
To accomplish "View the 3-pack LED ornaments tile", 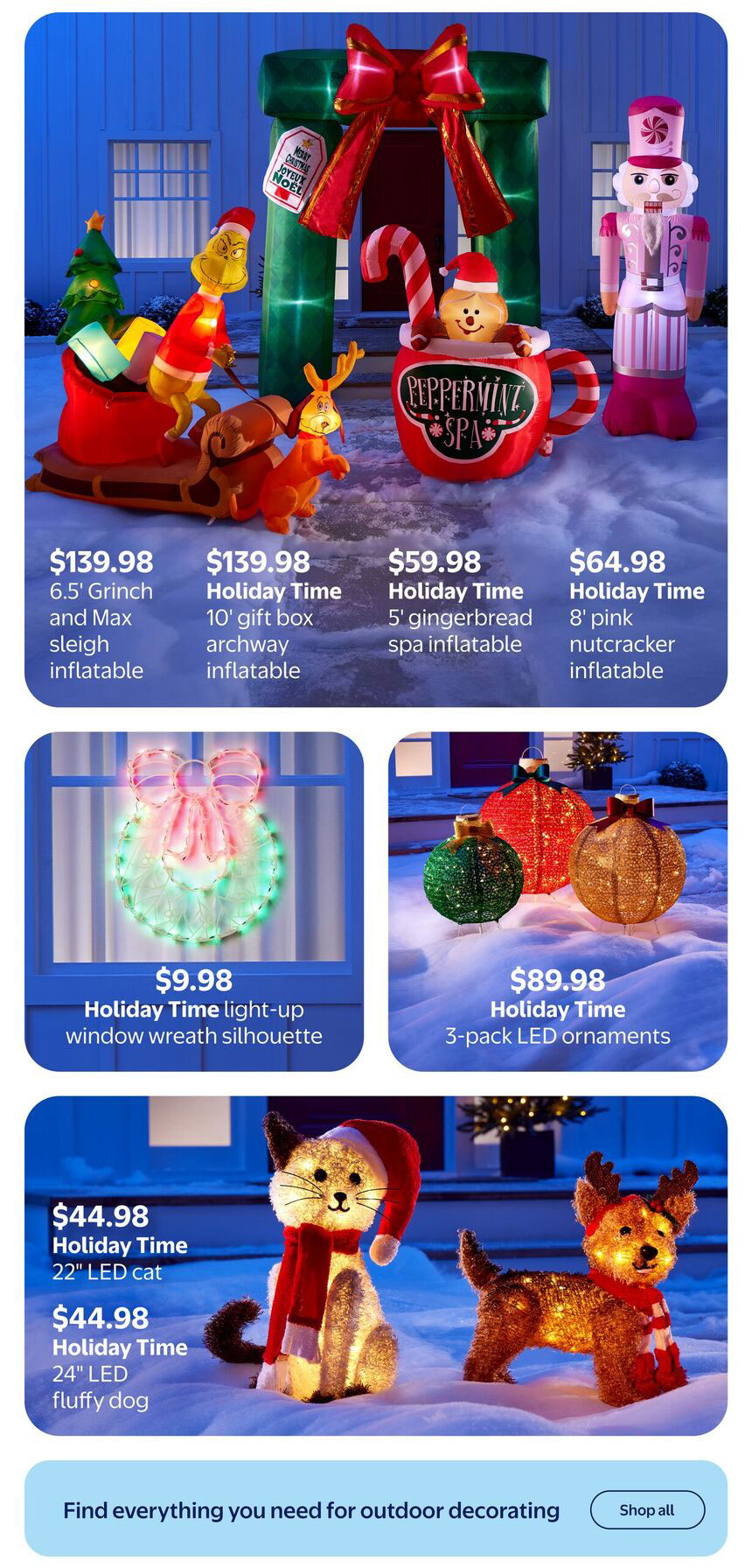I will pos(557,900).
